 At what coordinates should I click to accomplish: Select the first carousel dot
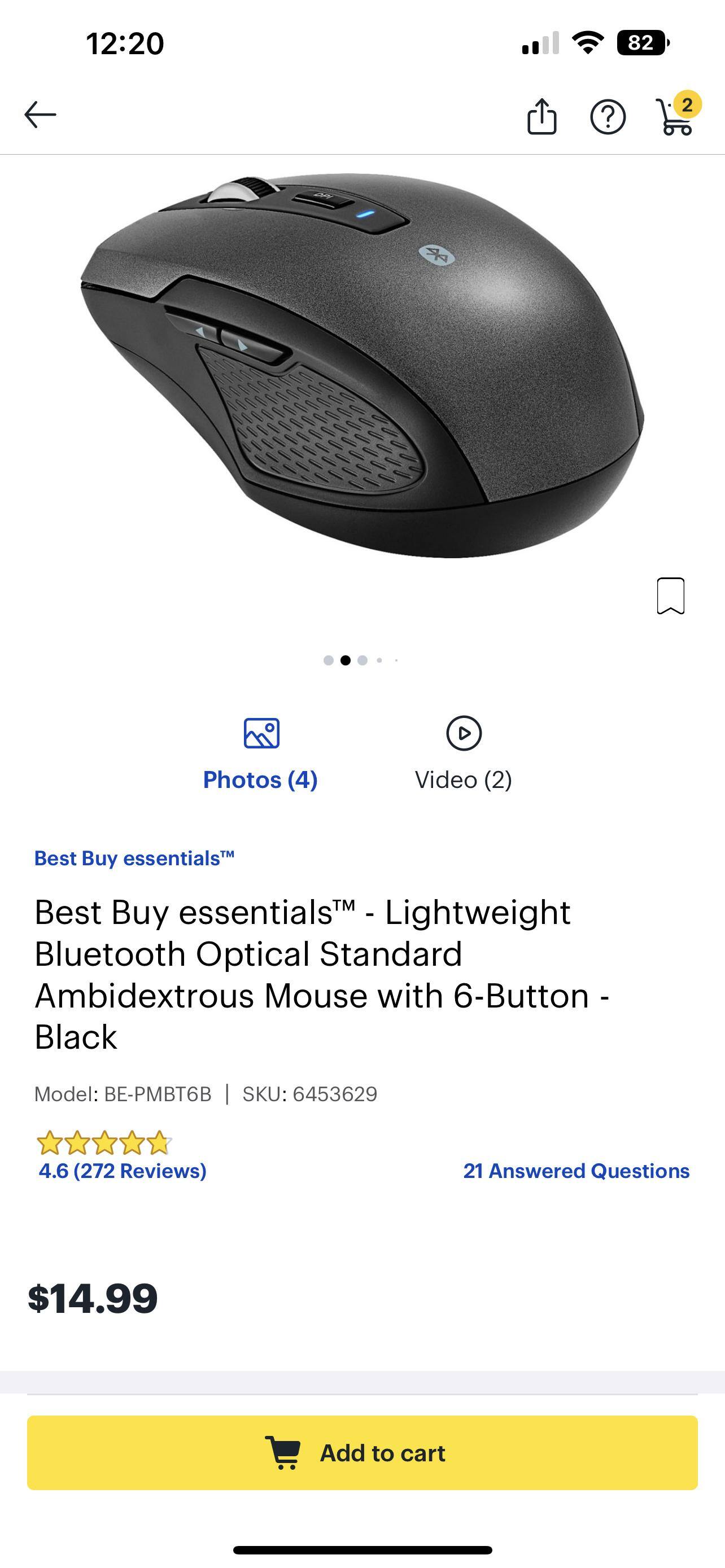329,660
